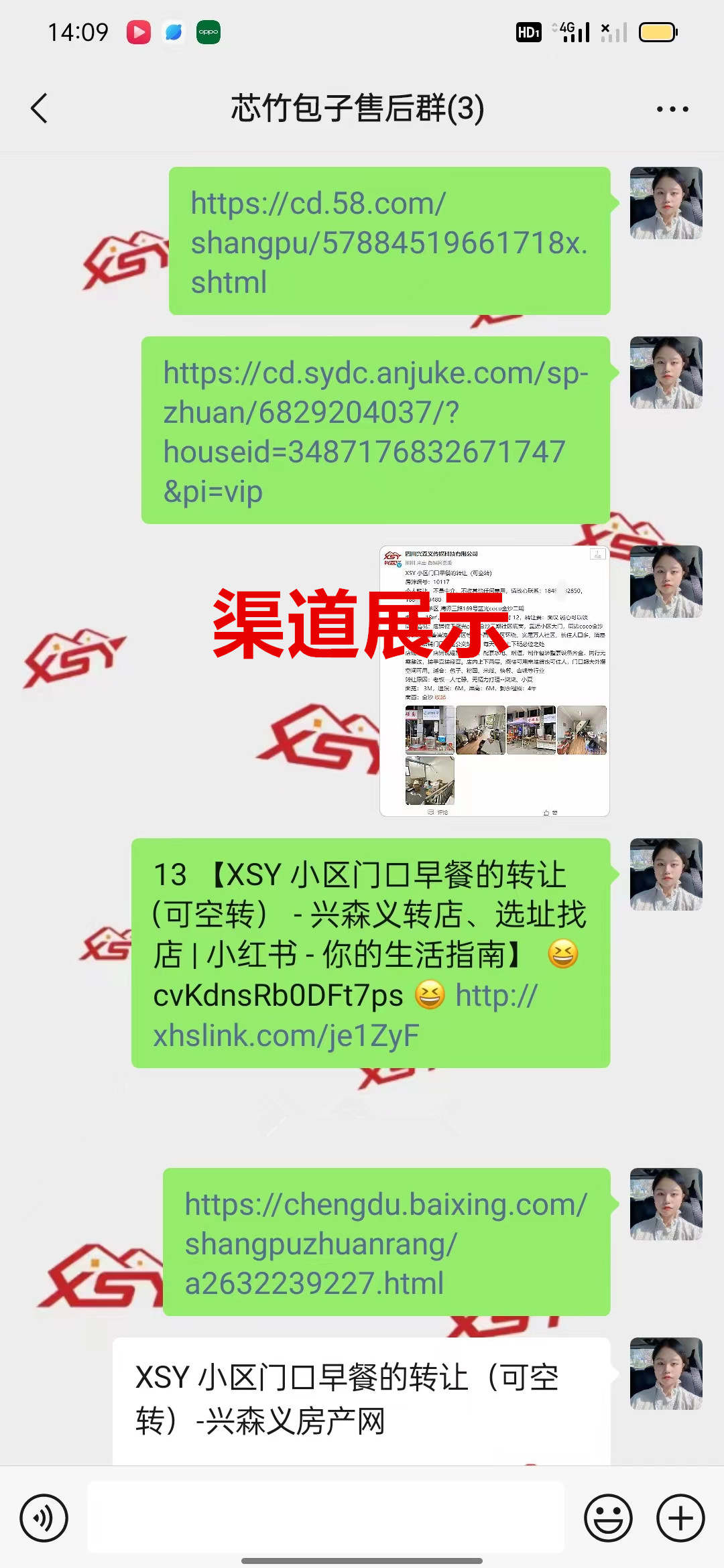Open the plus attachments menu

[680, 1518]
